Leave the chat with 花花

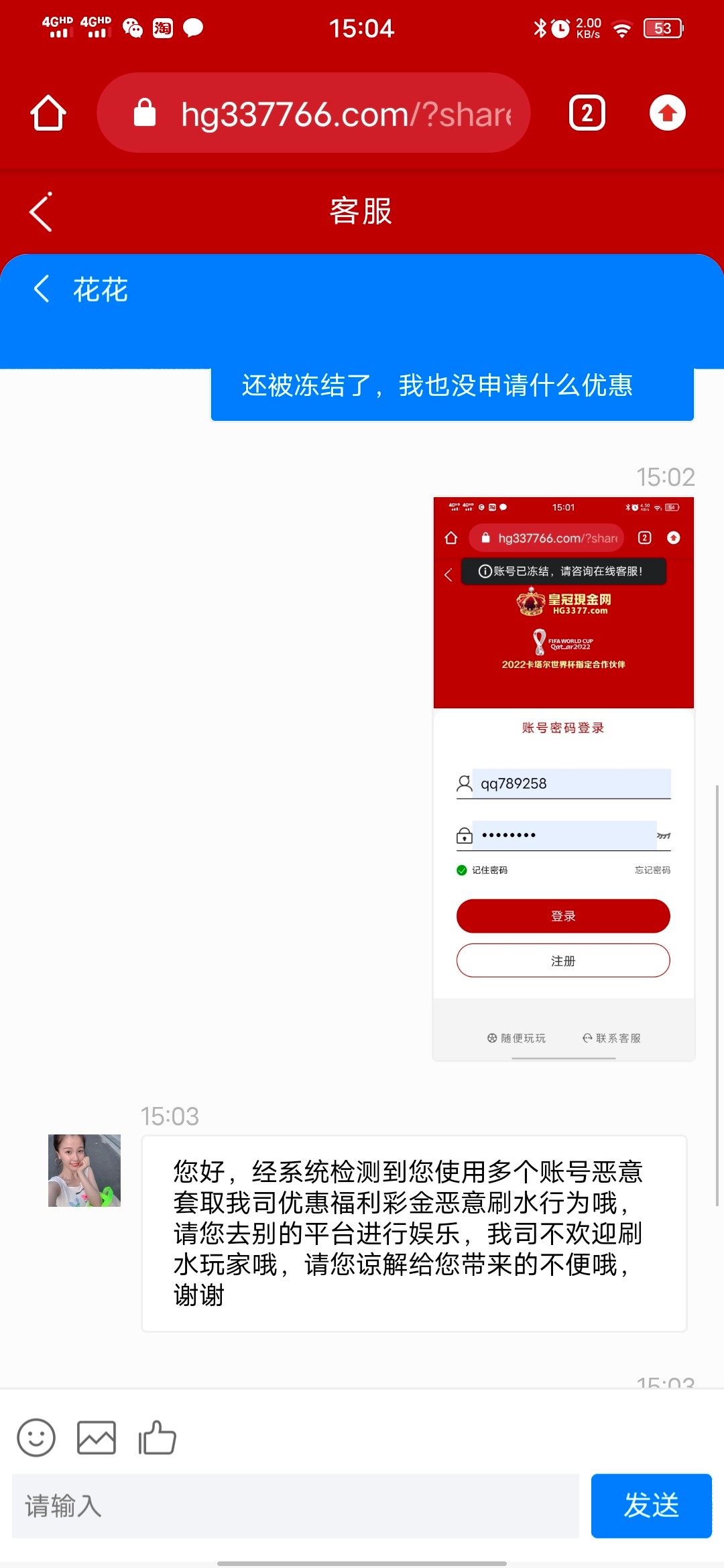[x=42, y=289]
